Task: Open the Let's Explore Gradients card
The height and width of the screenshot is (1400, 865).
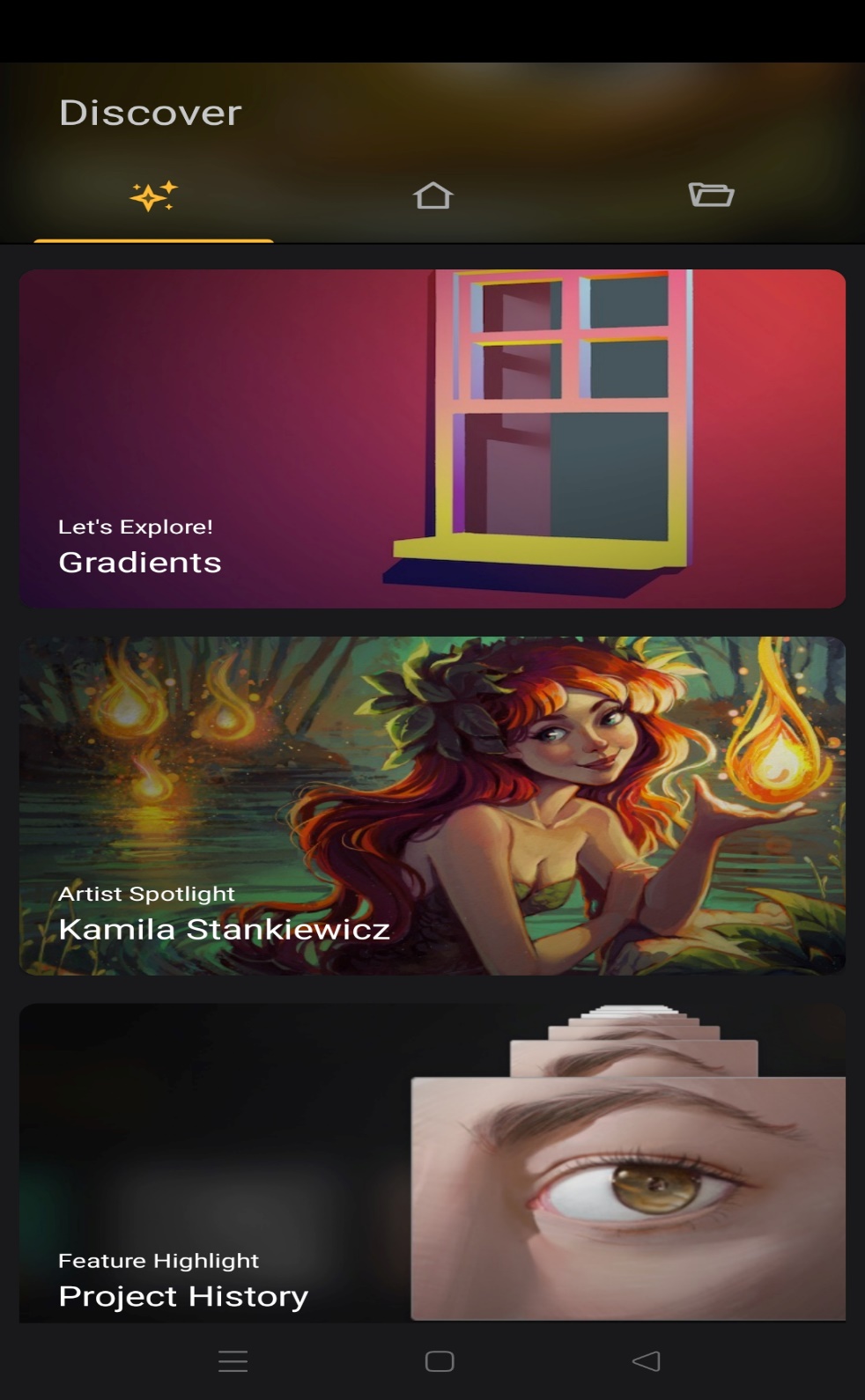Action: (x=432, y=438)
